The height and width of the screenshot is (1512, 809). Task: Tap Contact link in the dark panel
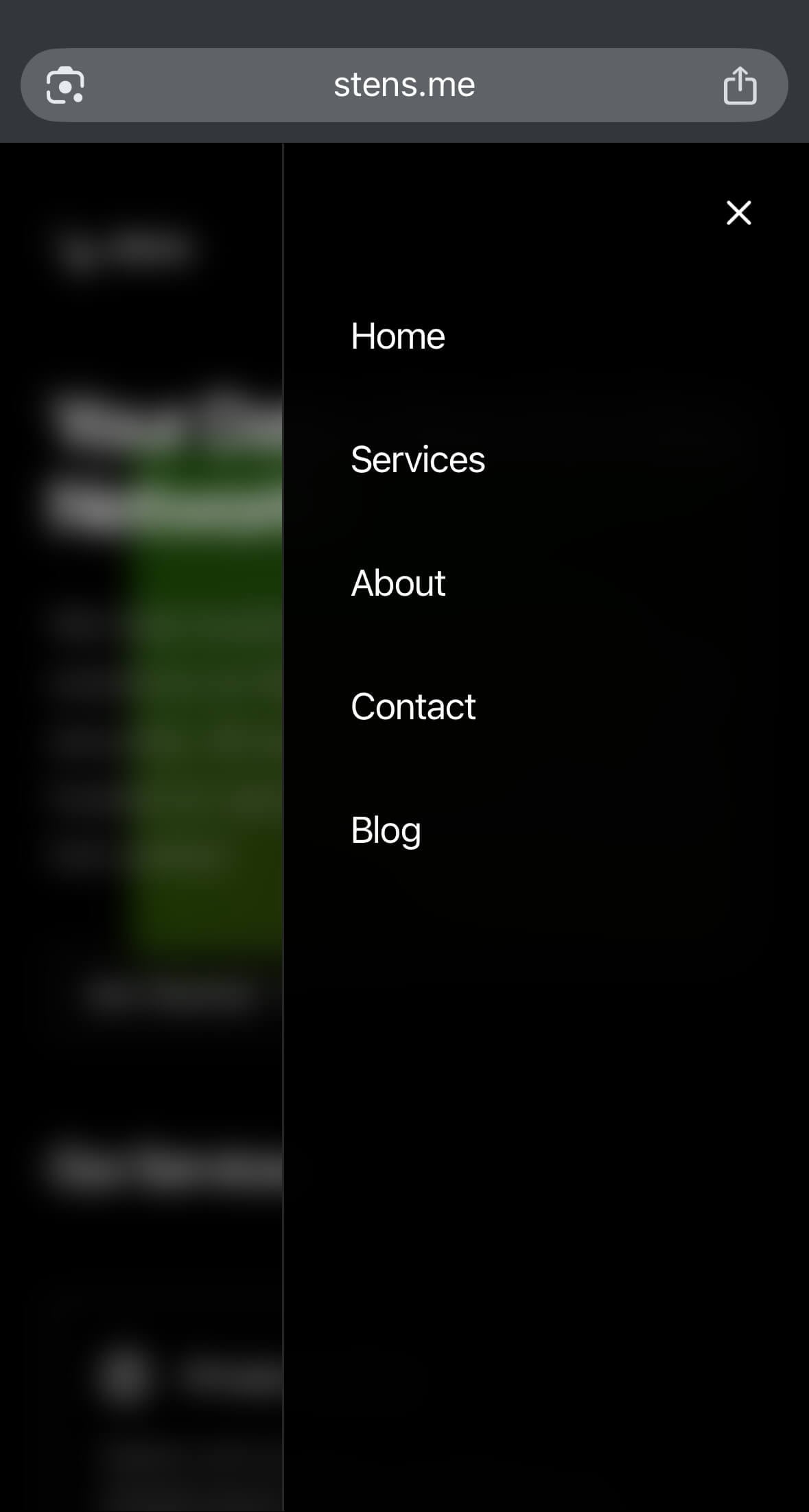click(412, 706)
